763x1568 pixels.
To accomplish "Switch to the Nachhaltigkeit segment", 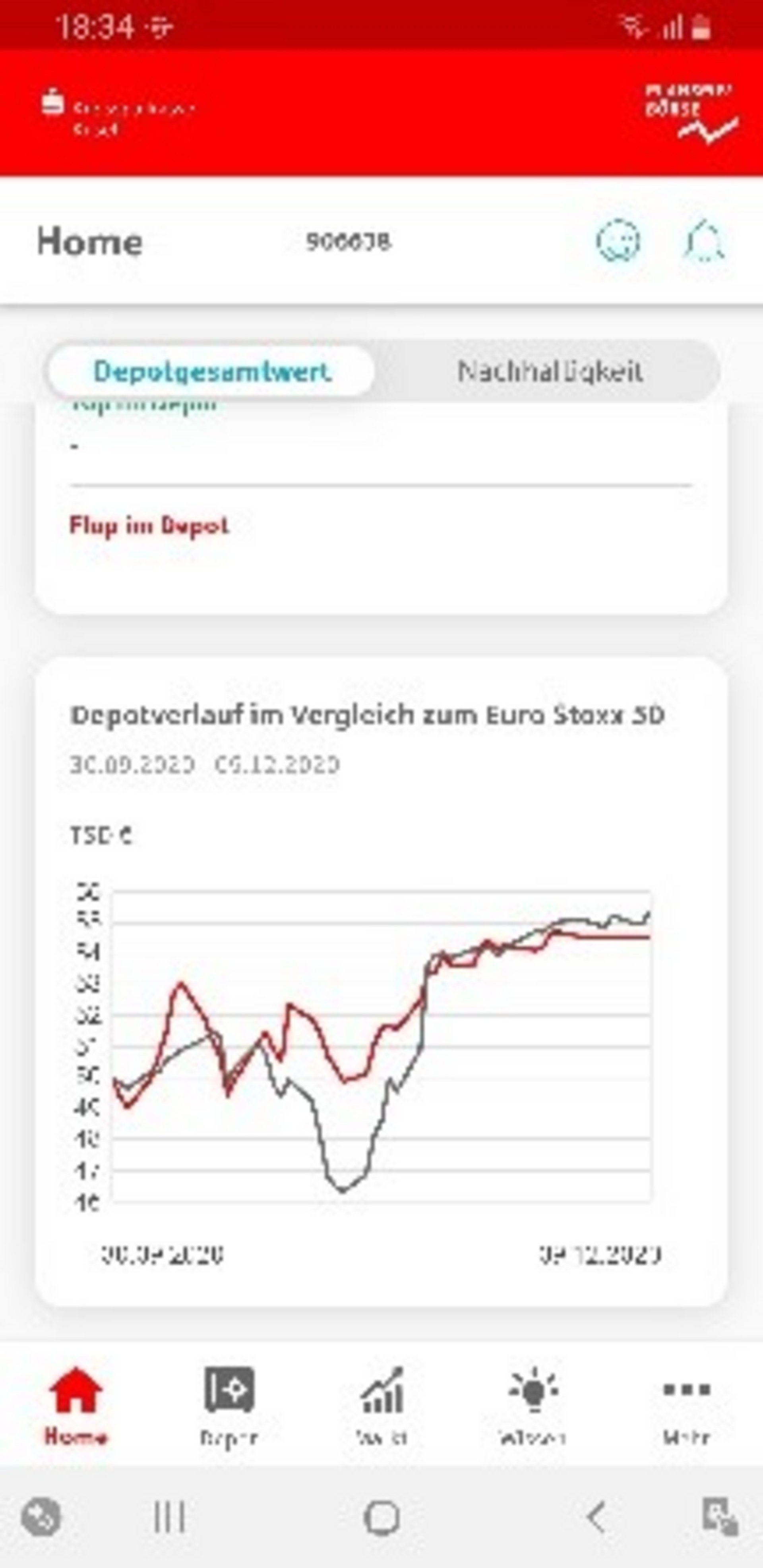I will [549, 371].
